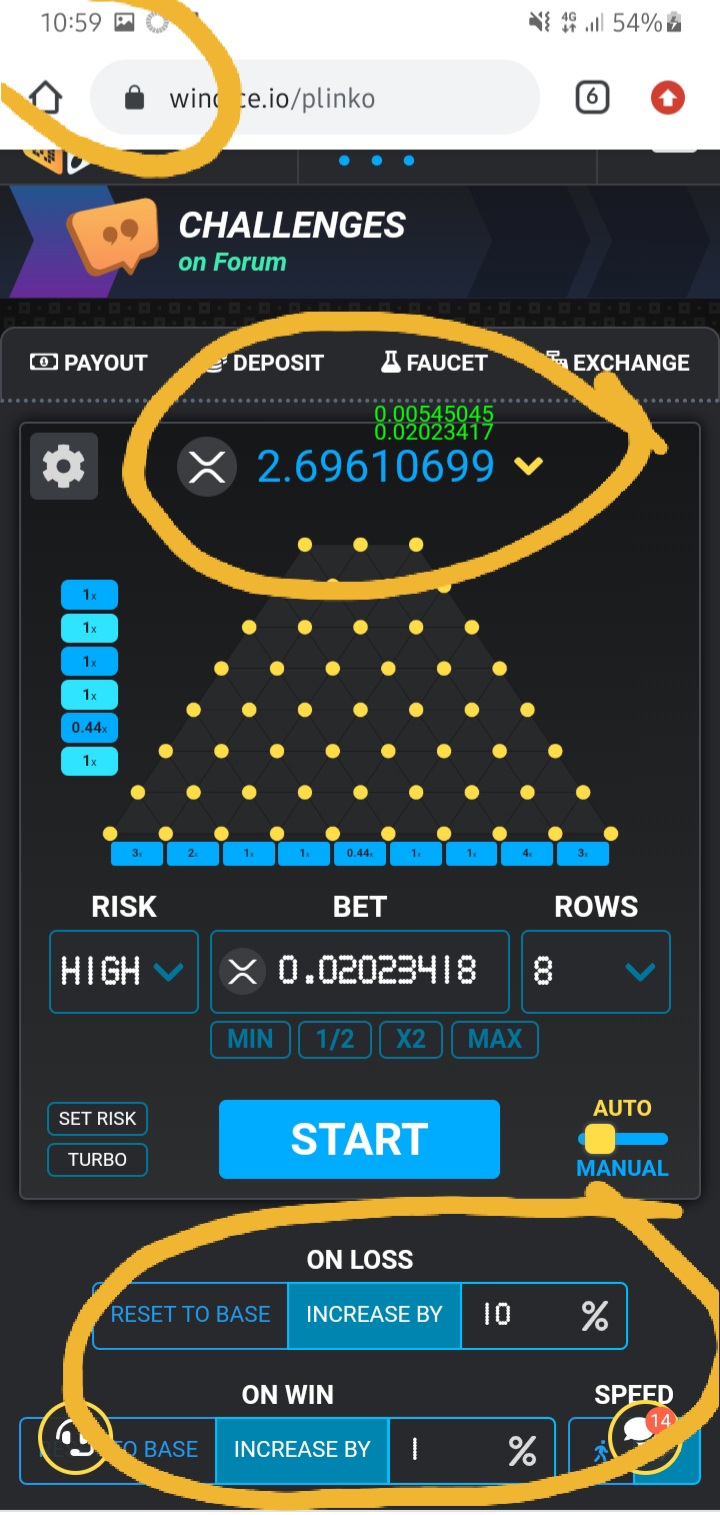Open the game settings gear
This screenshot has width=720, height=1515.
(64, 466)
